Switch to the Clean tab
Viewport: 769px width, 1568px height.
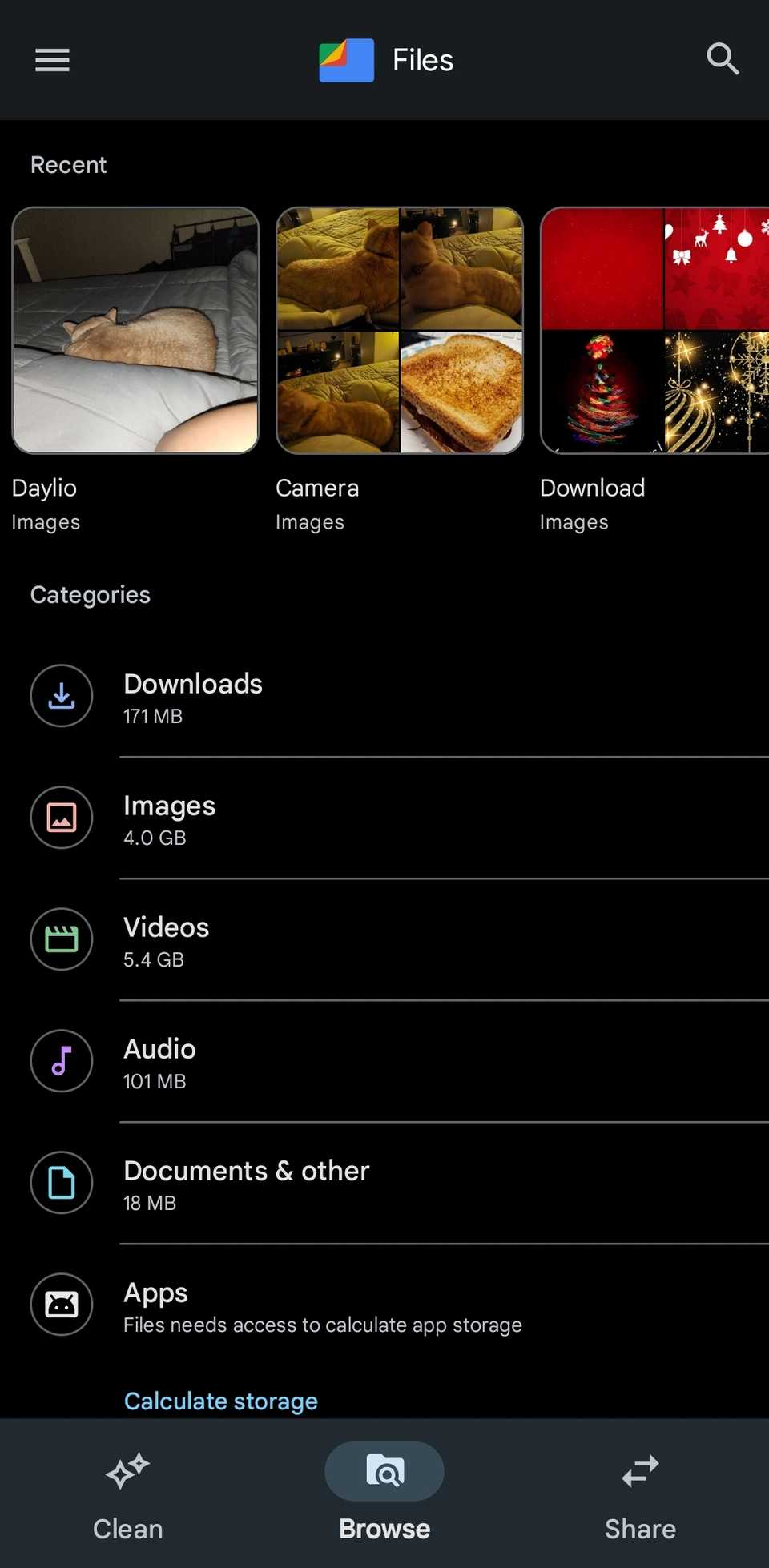(x=128, y=1494)
